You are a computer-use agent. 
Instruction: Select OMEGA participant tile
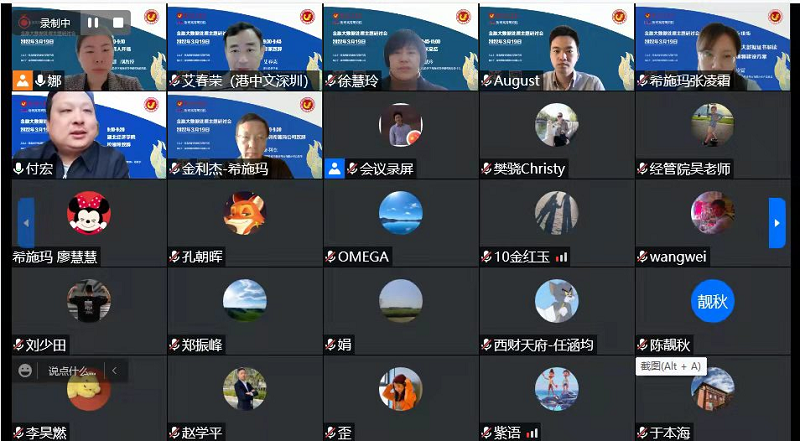[x=400, y=221]
